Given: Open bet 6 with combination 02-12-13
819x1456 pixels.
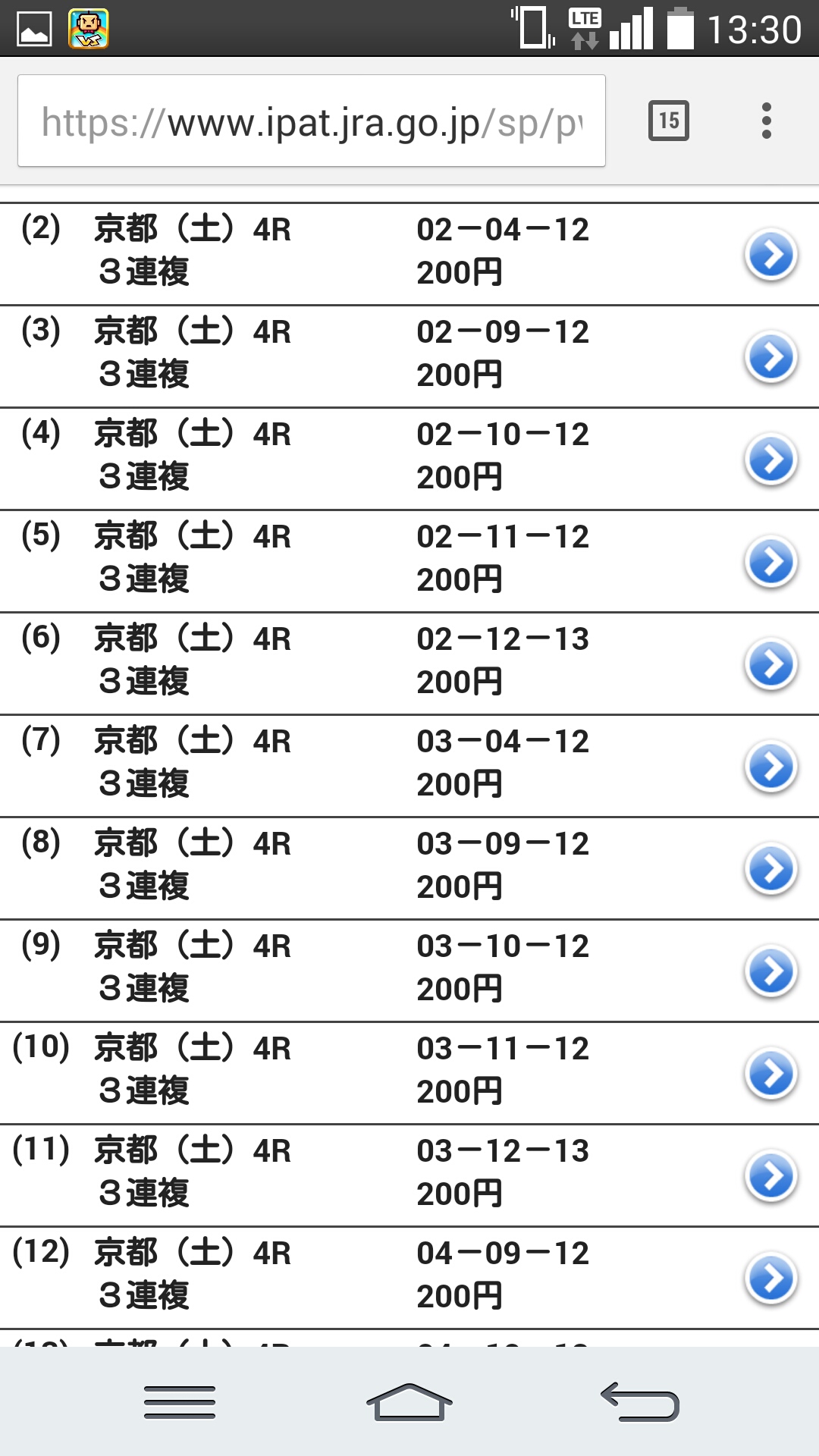Looking at the screenshot, I should tap(771, 664).
